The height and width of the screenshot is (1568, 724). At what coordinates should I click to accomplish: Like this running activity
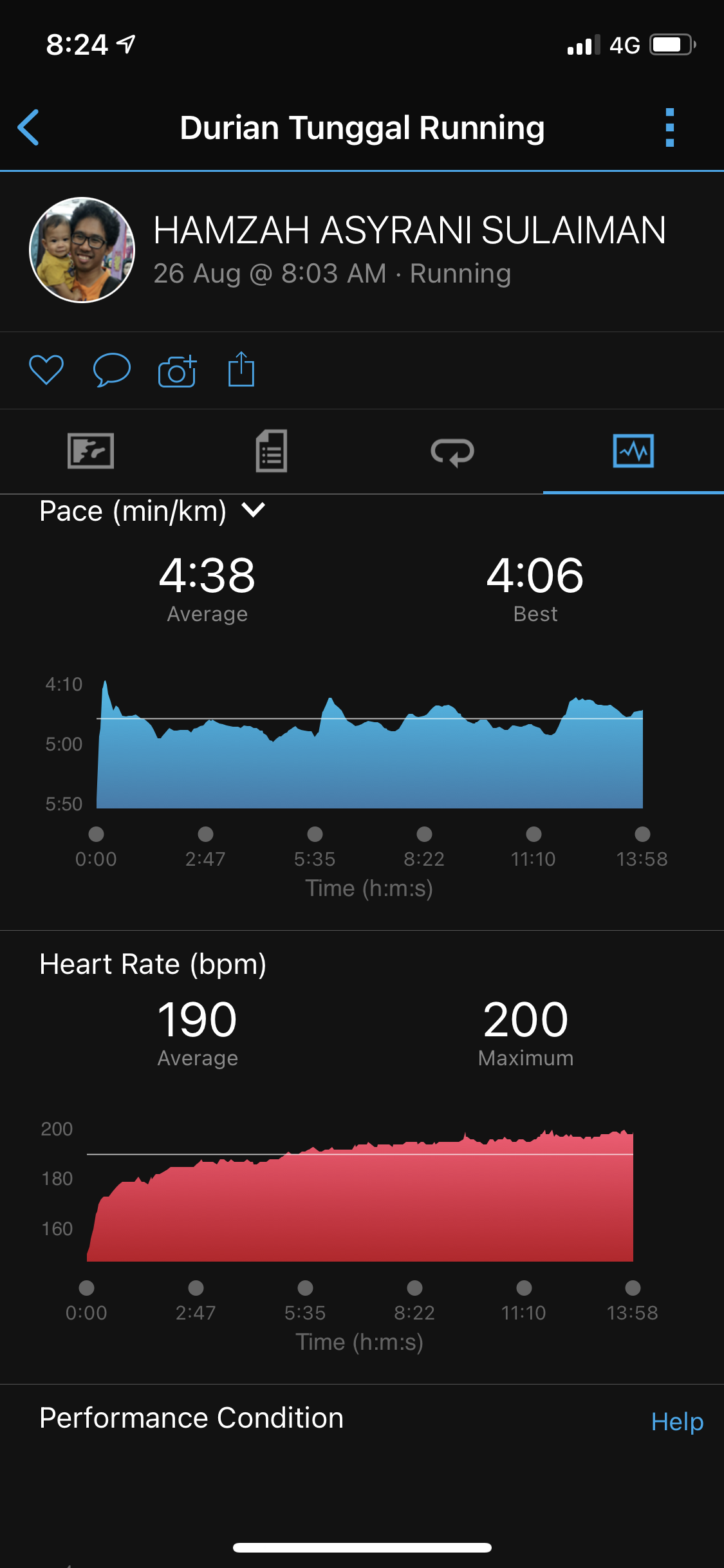(x=46, y=370)
